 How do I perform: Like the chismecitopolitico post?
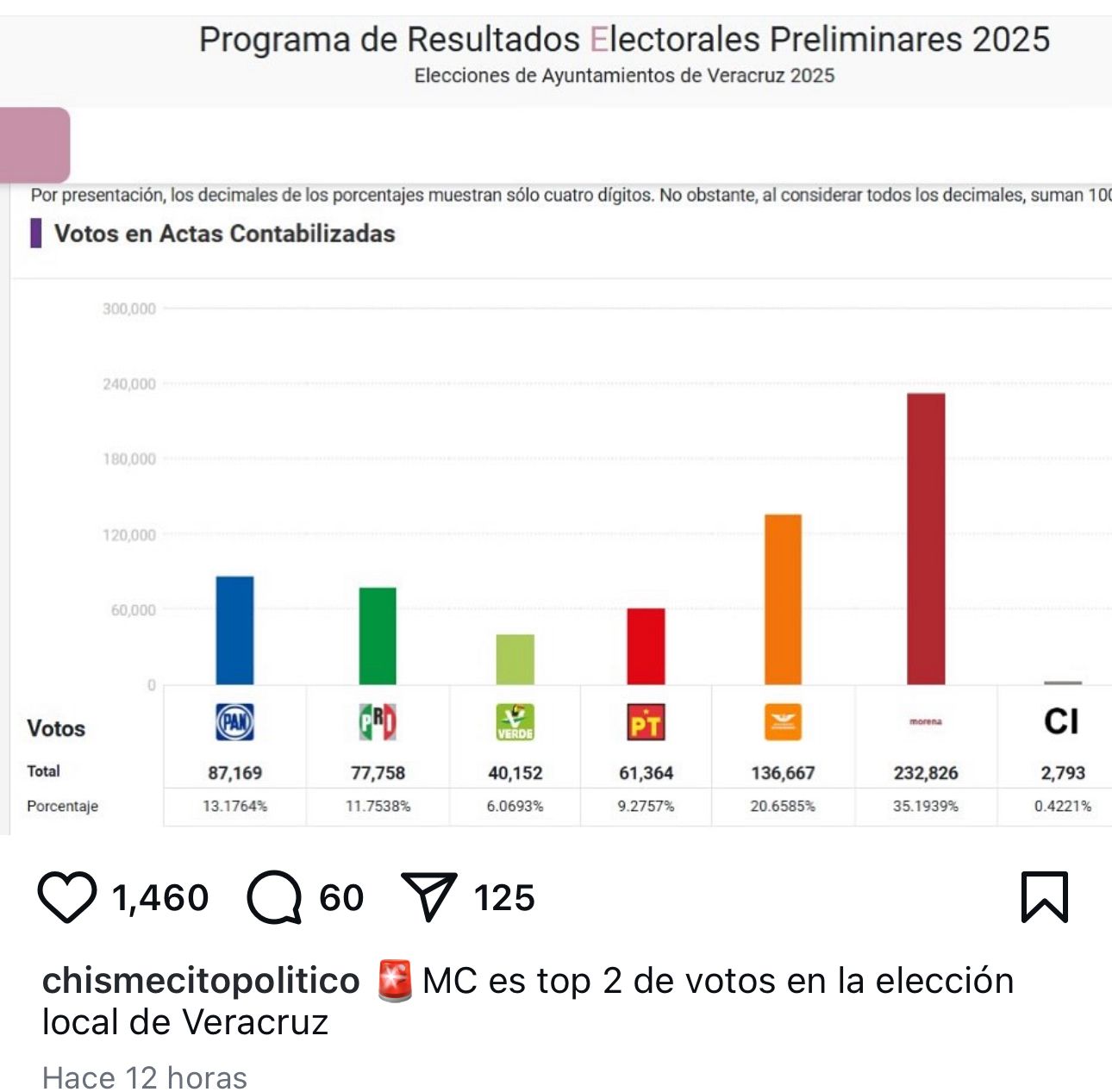[x=67, y=897]
